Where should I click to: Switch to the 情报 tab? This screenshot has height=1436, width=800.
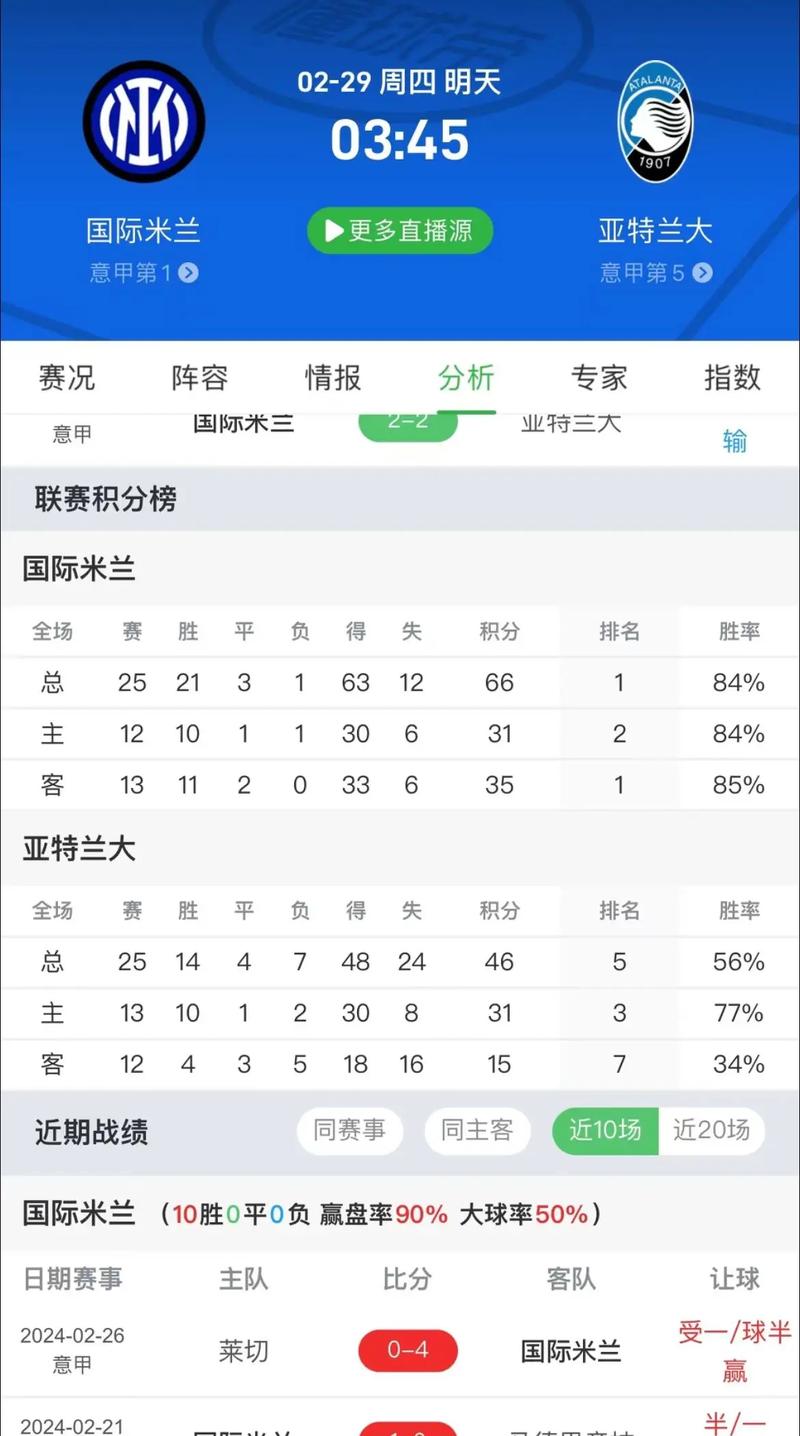point(333,378)
